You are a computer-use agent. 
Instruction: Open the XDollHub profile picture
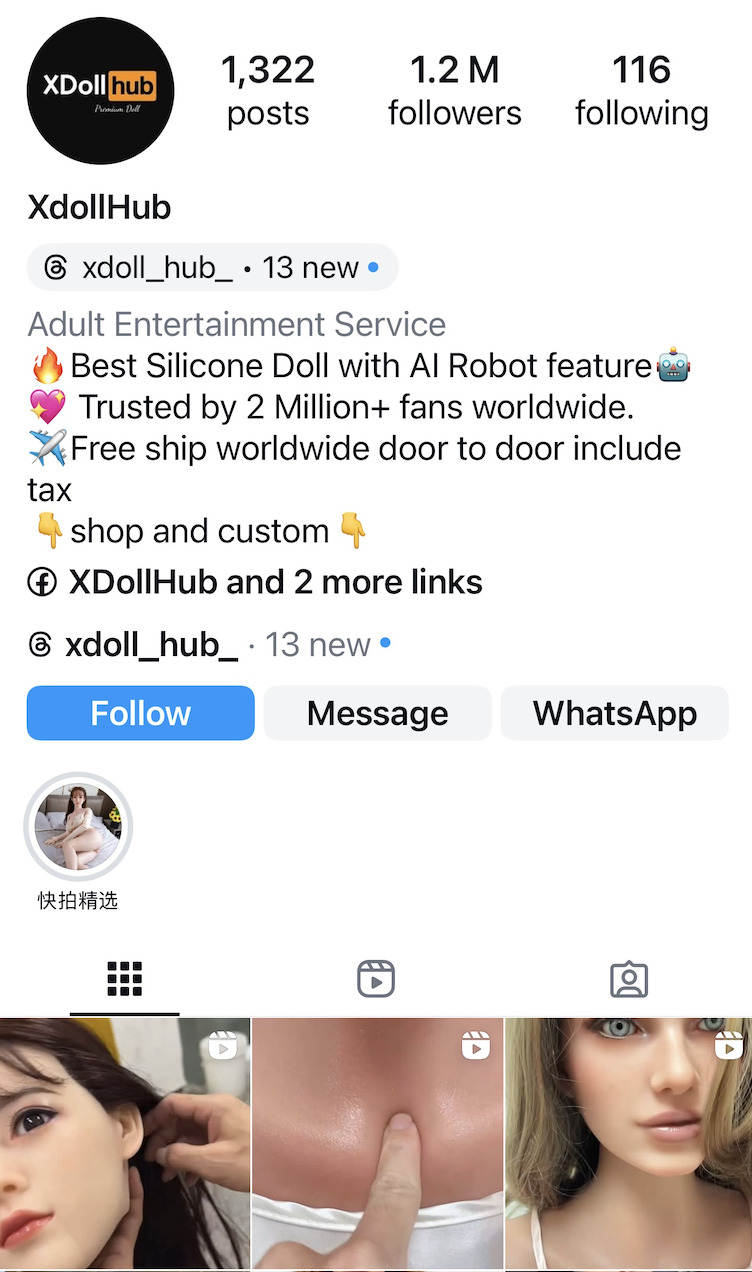click(100, 90)
